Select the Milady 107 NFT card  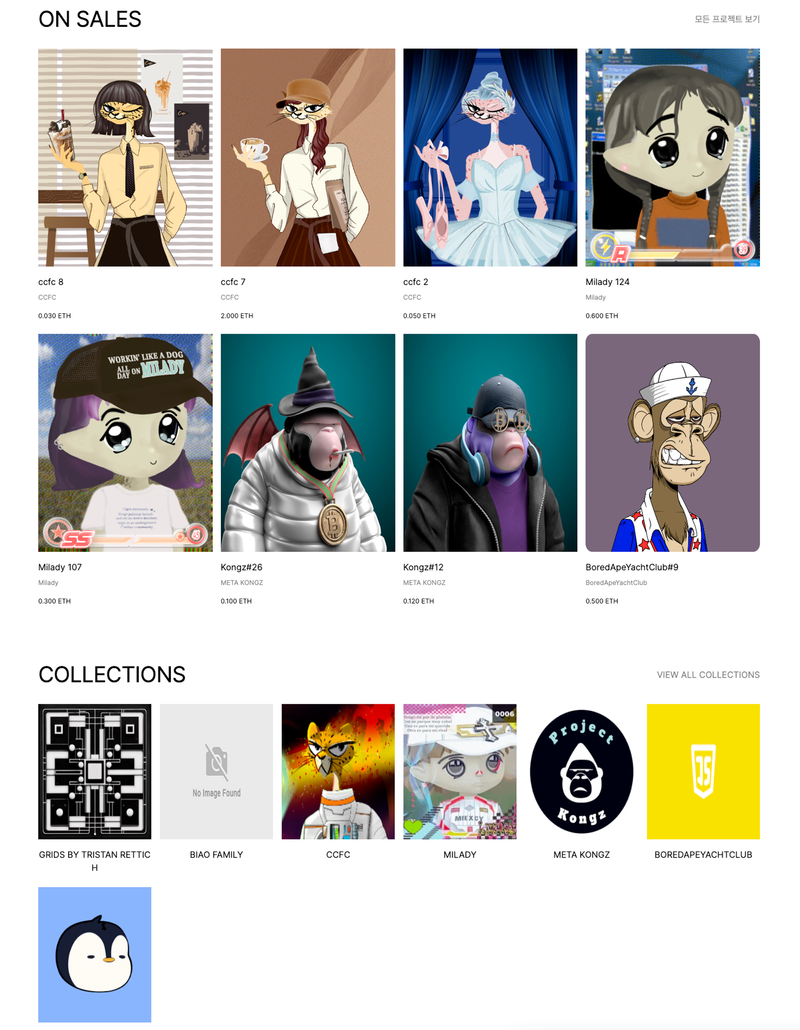pyautogui.click(x=125, y=443)
